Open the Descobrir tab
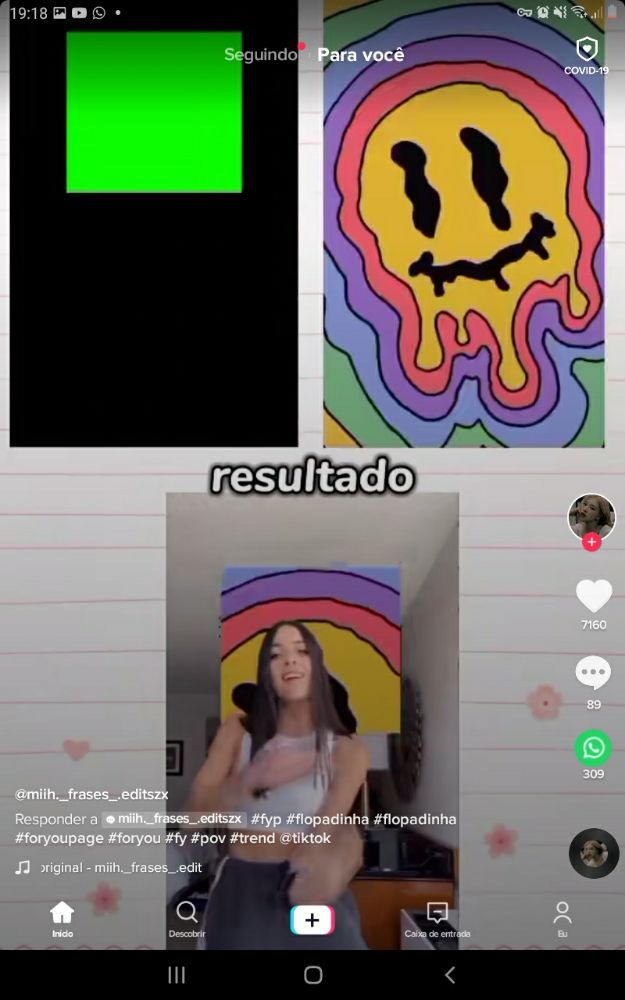Image resolution: width=625 pixels, height=1000 pixels. (187, 919)
